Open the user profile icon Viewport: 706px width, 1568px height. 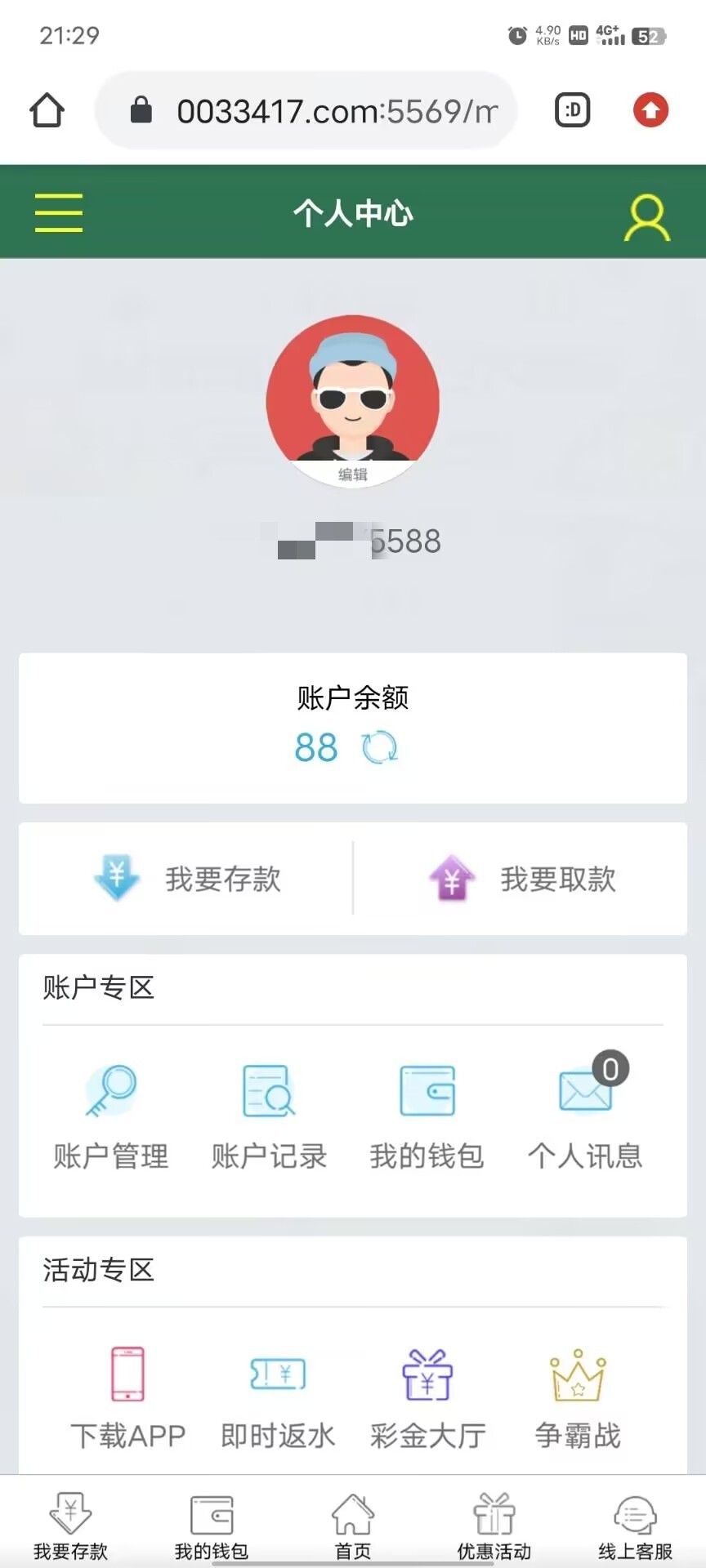pyautogui.click(x=646, y=216)
